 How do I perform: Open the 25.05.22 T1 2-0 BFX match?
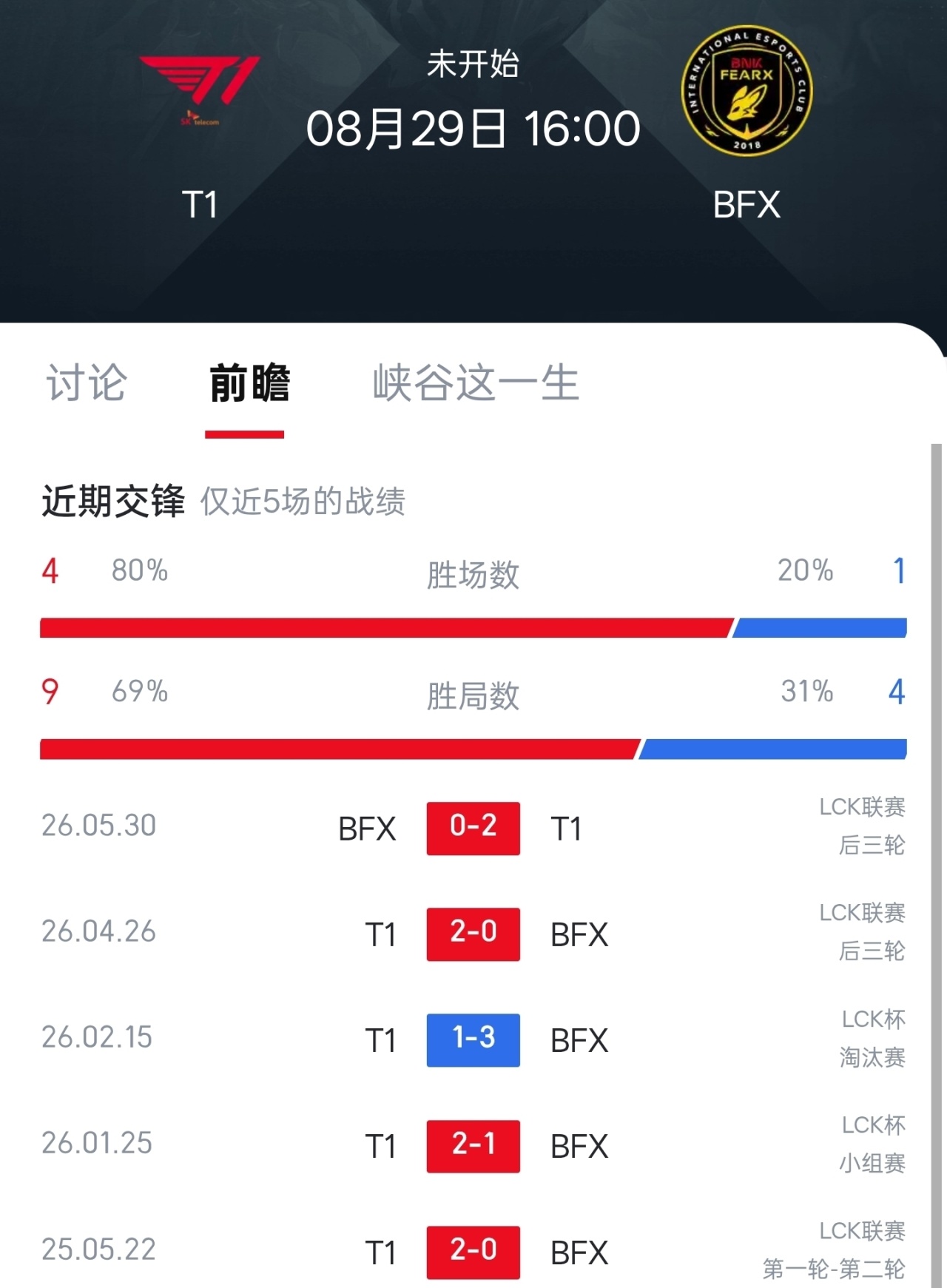[473, 1252]
